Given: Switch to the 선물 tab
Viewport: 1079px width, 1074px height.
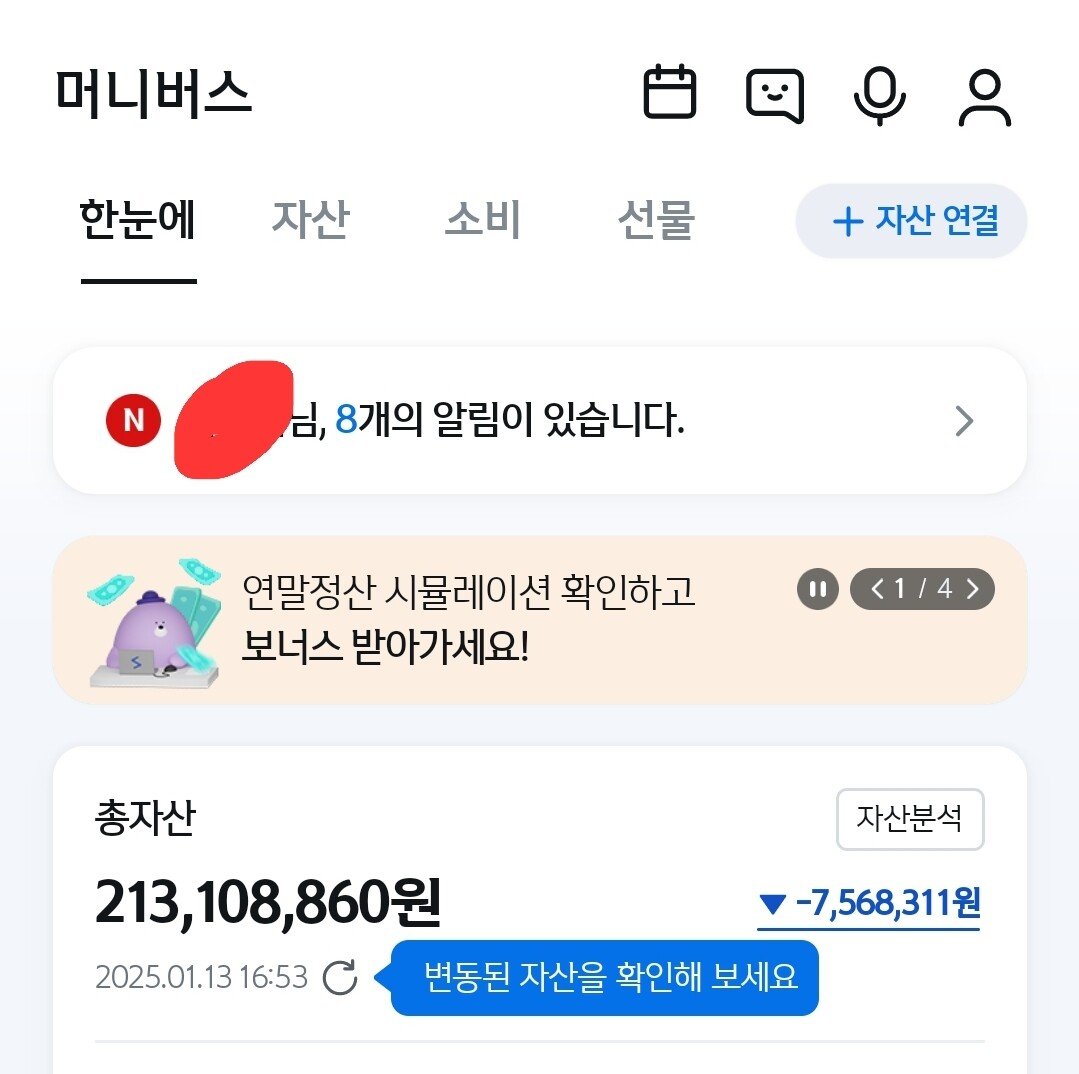Looking at the screenshot, I should (656, 220).
